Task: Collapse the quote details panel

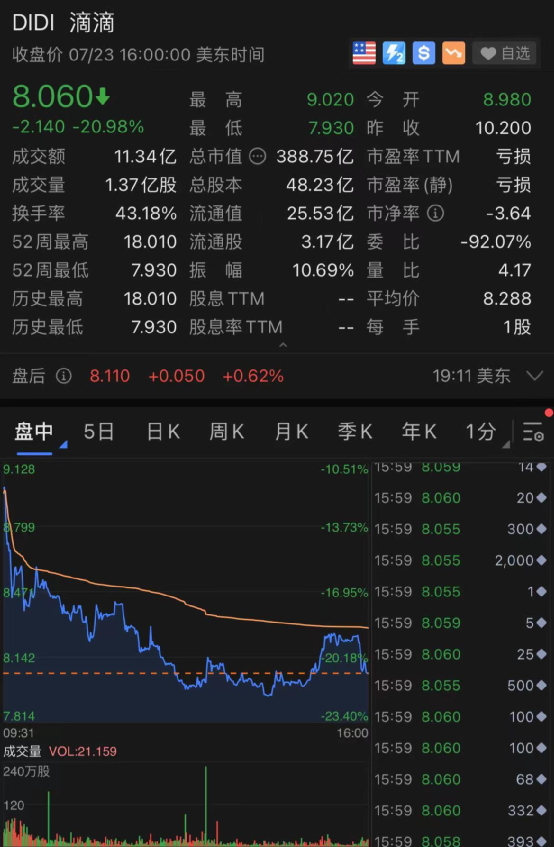Action: click(x=283, y=345)
